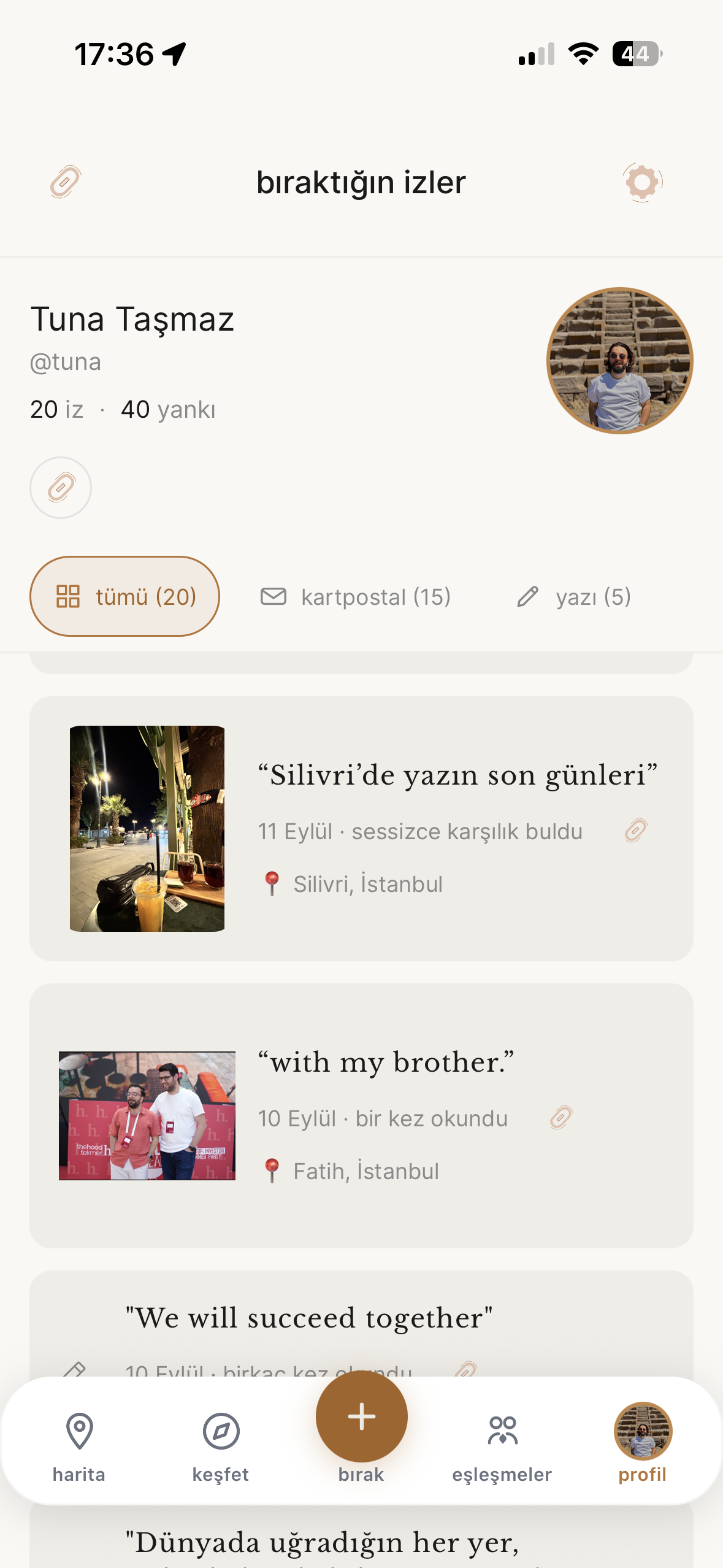The height and width of the screenshot is (1568, 723).
Task: Select the profil tab
Action: point(643,1443)
